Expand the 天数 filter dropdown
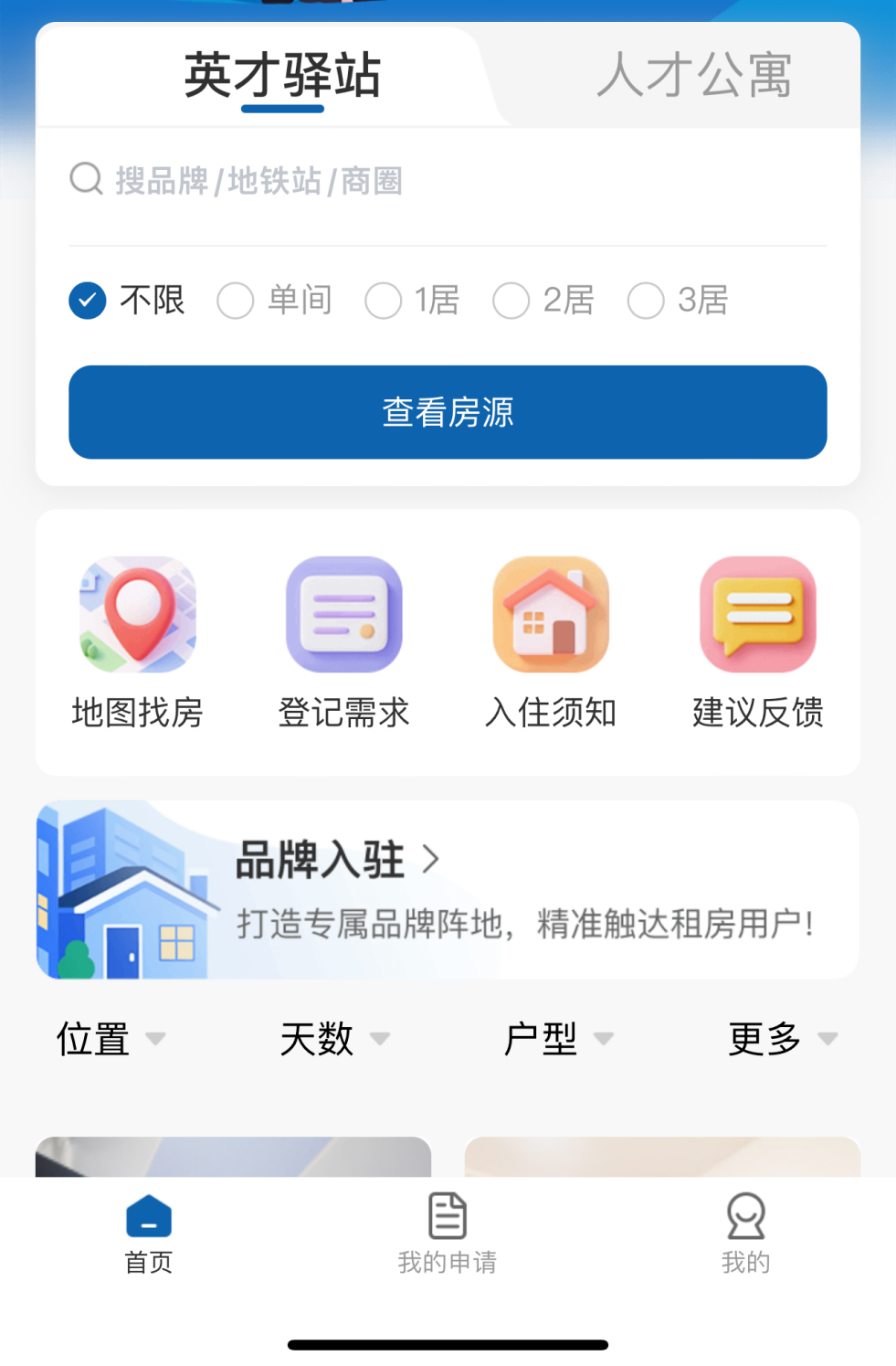The height and width of the screenshot is (1366, 896). tap(335, 1039)
